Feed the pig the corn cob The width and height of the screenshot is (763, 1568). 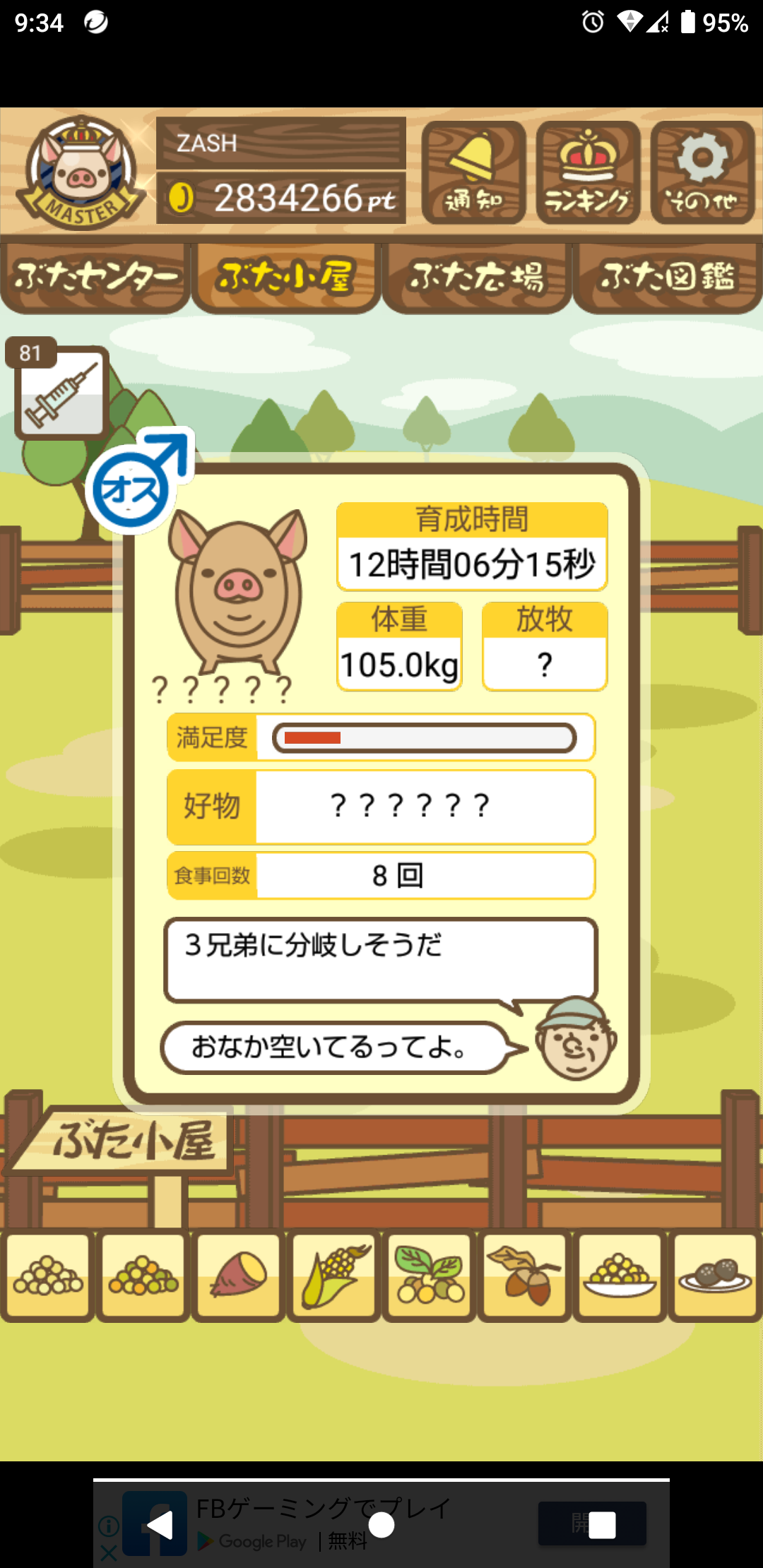(333, 1276)
